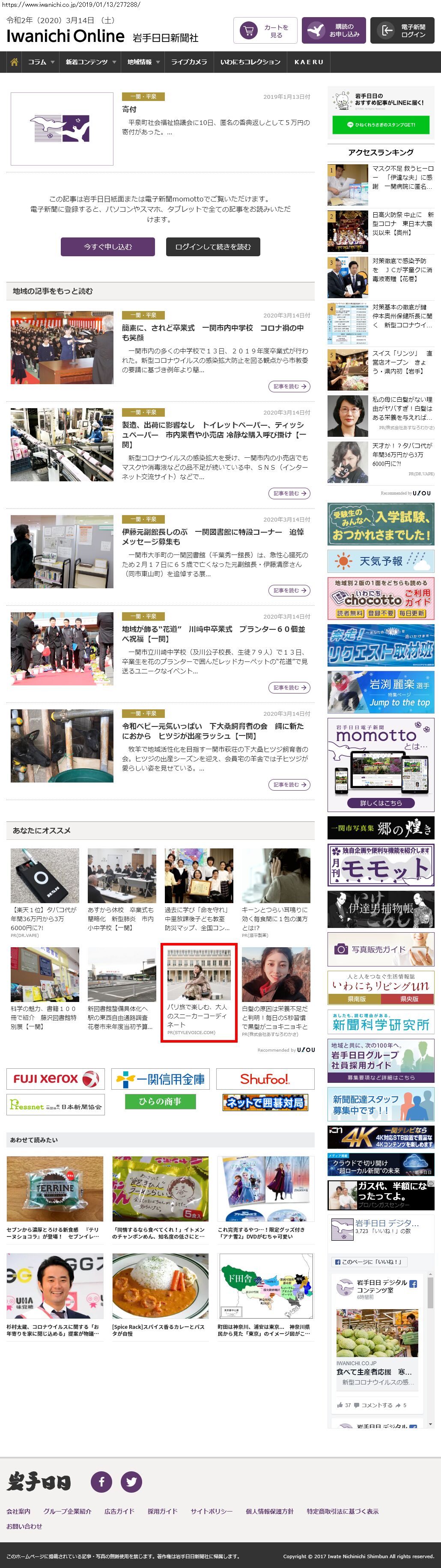Tap ログインして続きを読む

[x=213, y=246]
